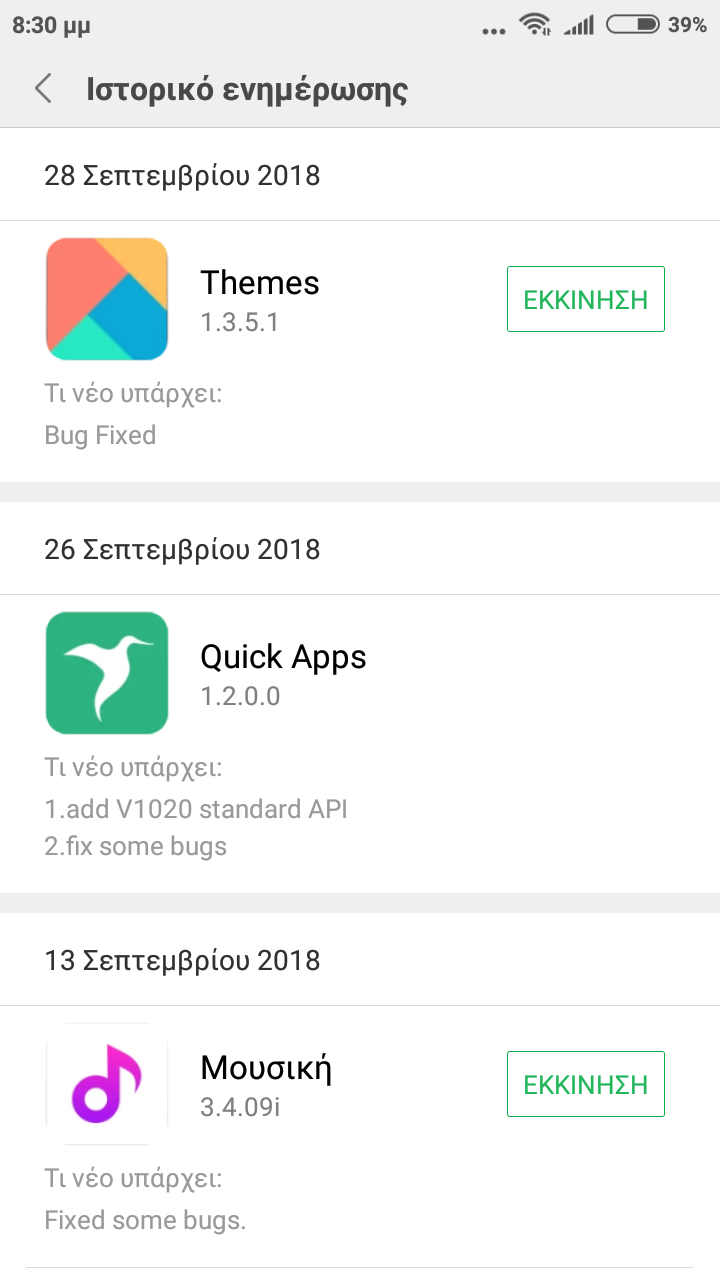Launch the Themes app with ΕΚΚΙΝΗΣΗ
Viewport: 720px width, 1280px height.
tap(585, 299)
